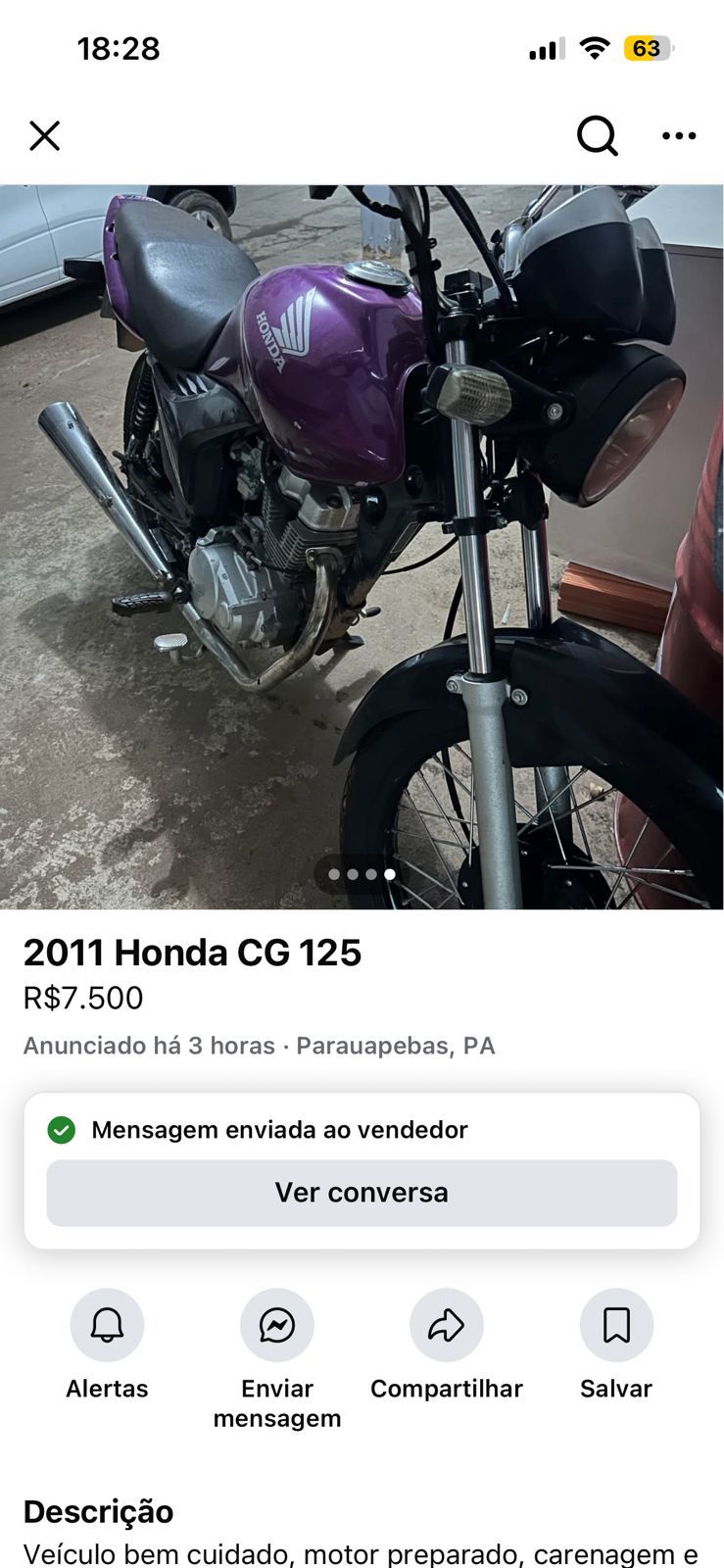The height and width of the screenshot is (1568, 724).
Task: Save the listing with the Salvar bookmark icon
Action: [615, 1324]
